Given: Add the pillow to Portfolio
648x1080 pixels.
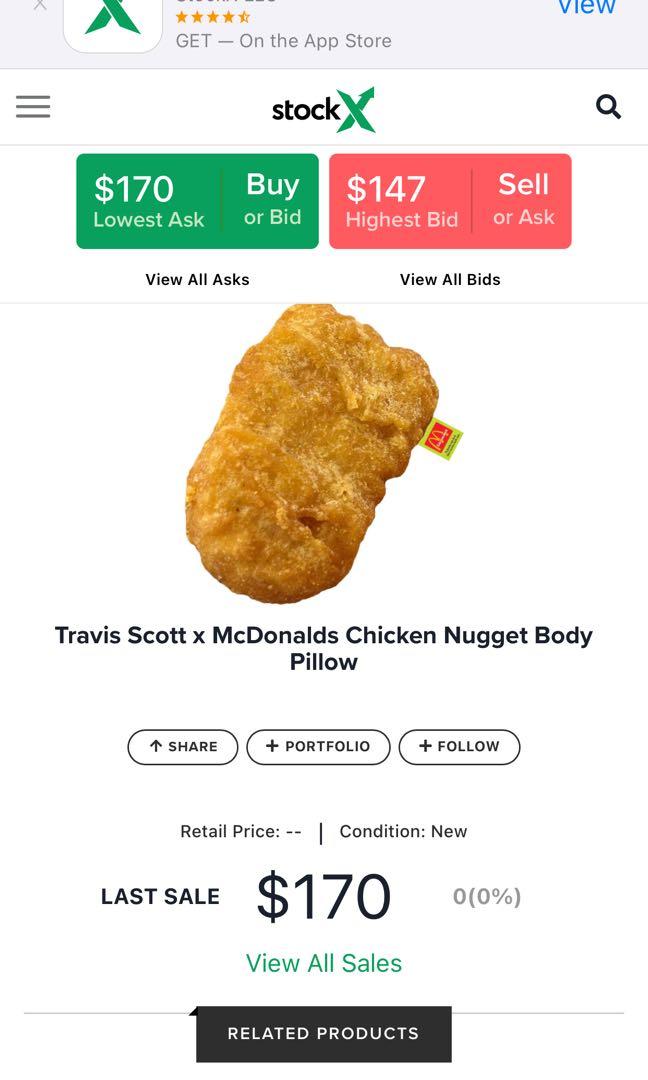Looking at the screenshot, I should [318, 747].
